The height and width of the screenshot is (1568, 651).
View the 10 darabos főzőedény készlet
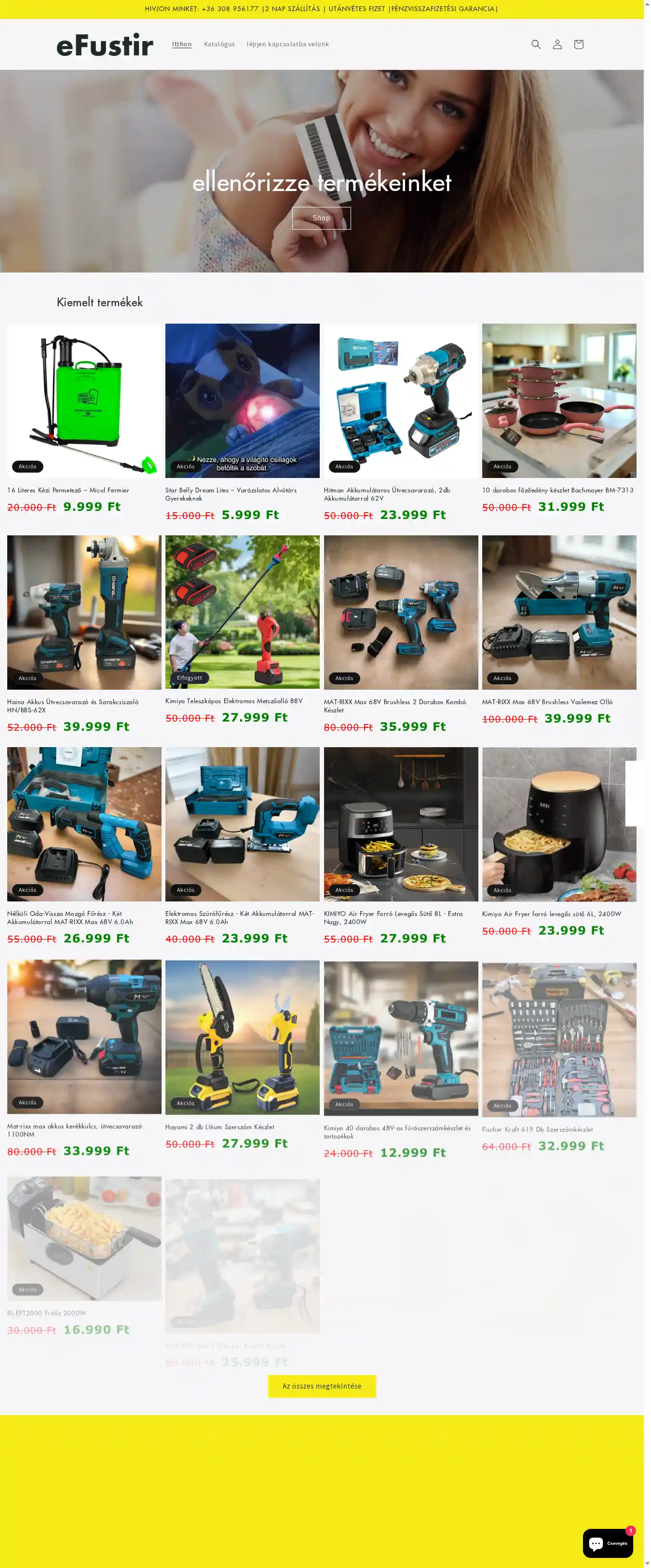coord(557,490)
